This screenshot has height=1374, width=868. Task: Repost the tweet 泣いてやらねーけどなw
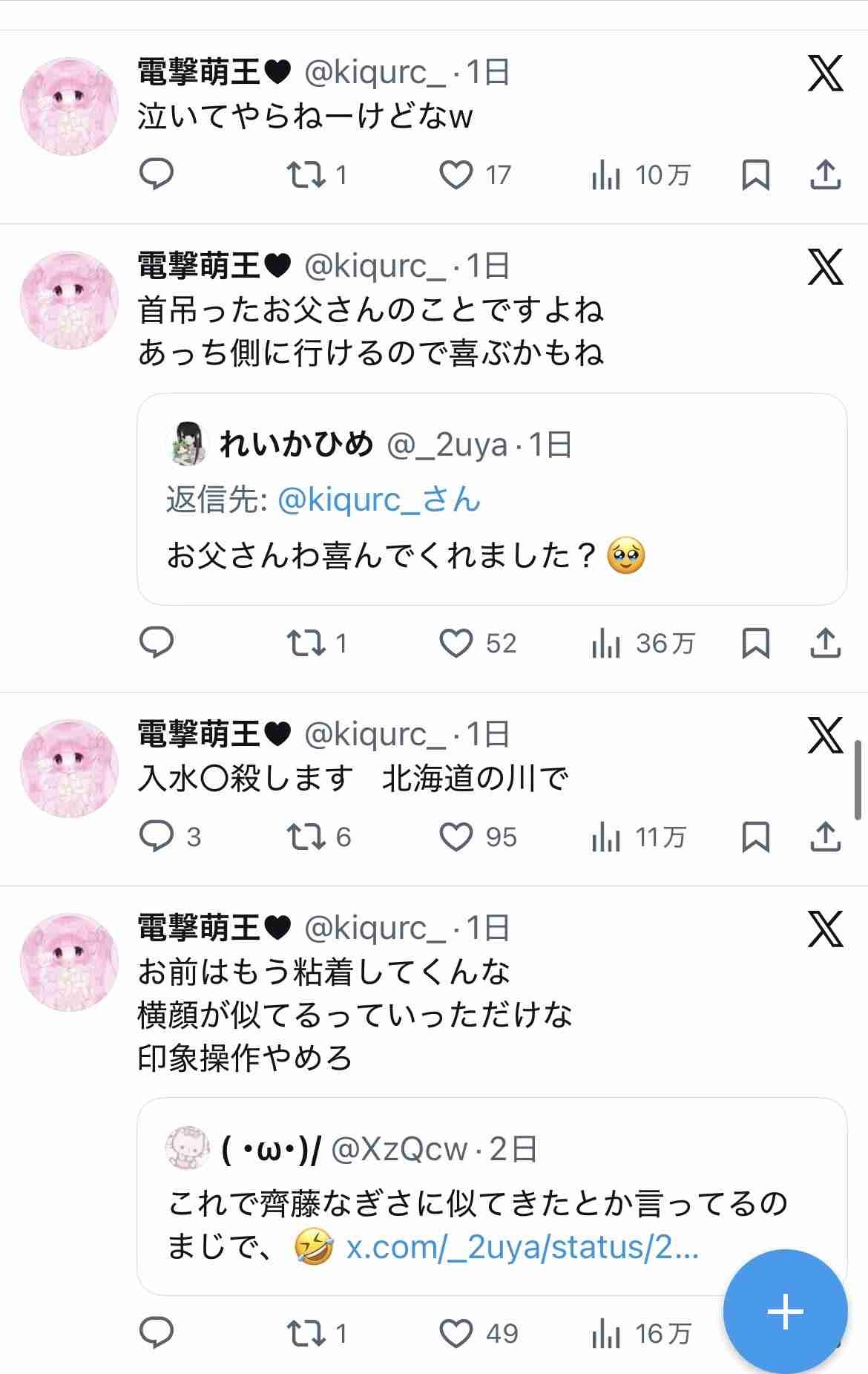click(x=306, y=175)
